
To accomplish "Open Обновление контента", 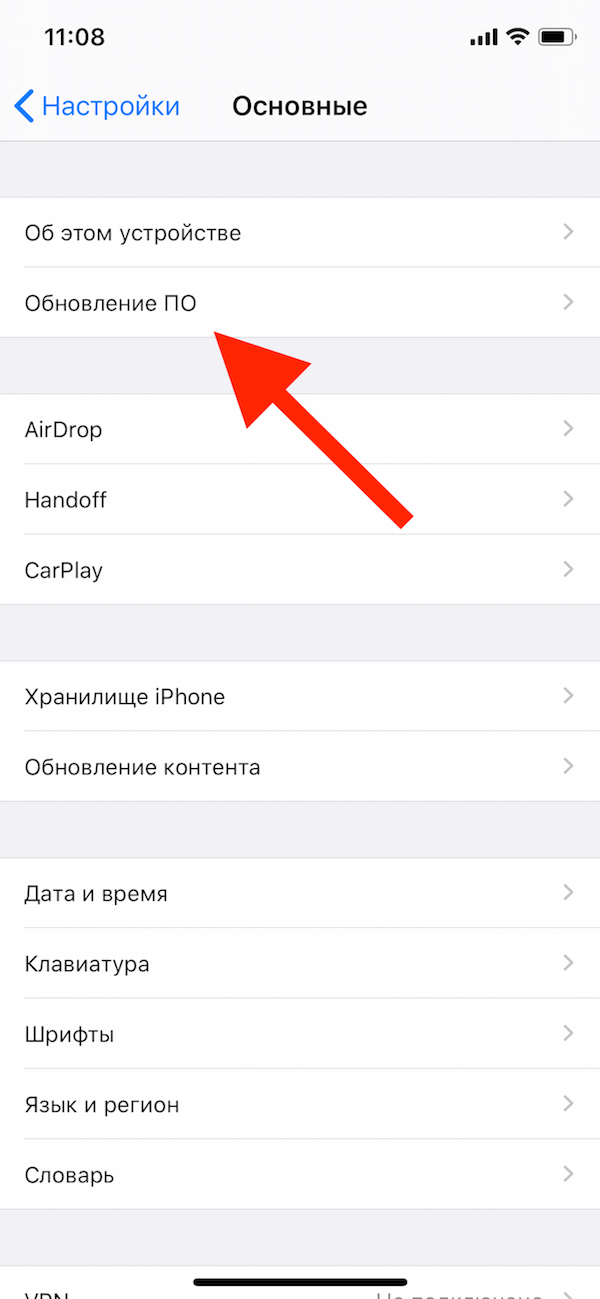I will pos(300,766).
